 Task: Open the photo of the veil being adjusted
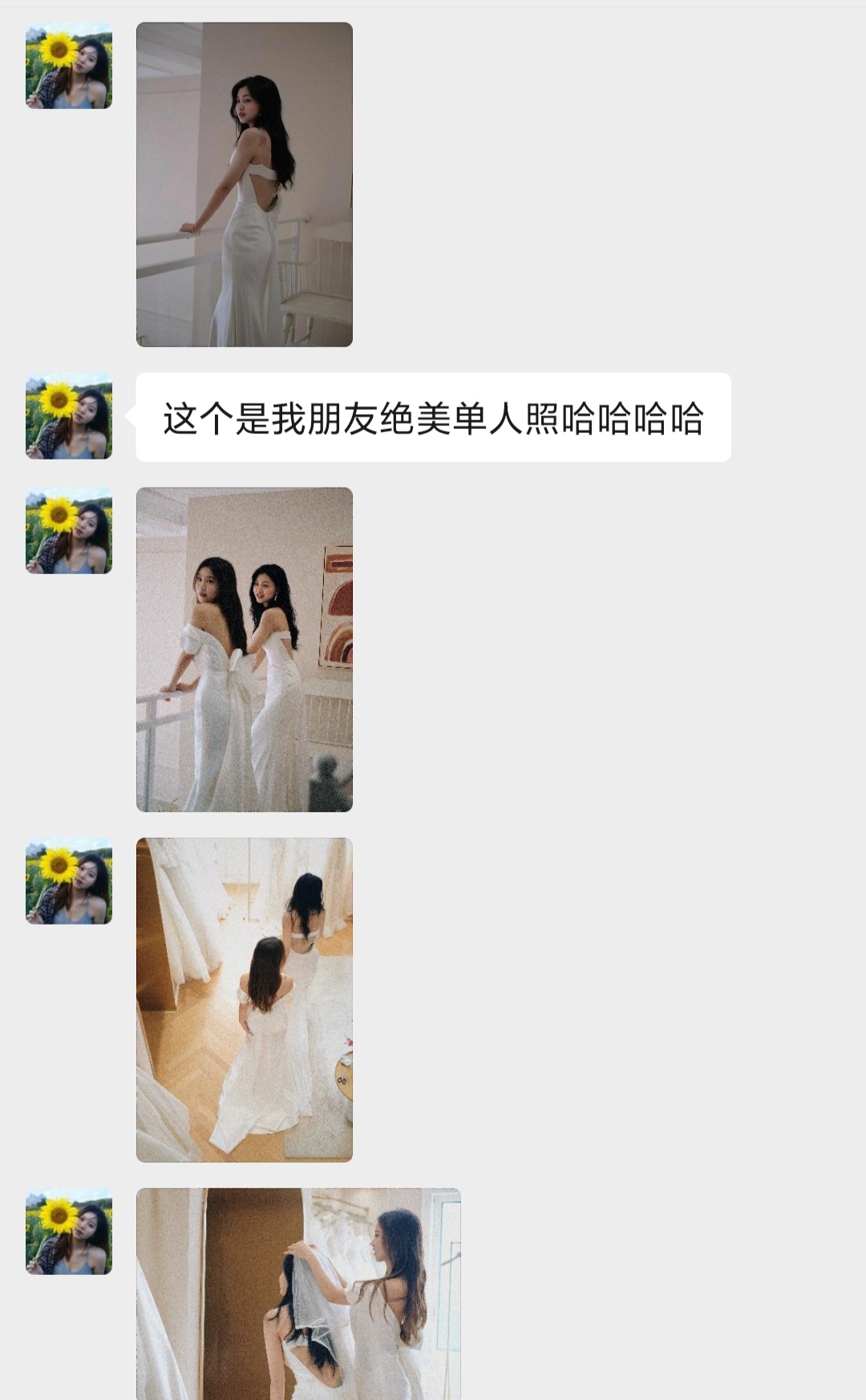pyautogui.click(x=298, y=1294)
